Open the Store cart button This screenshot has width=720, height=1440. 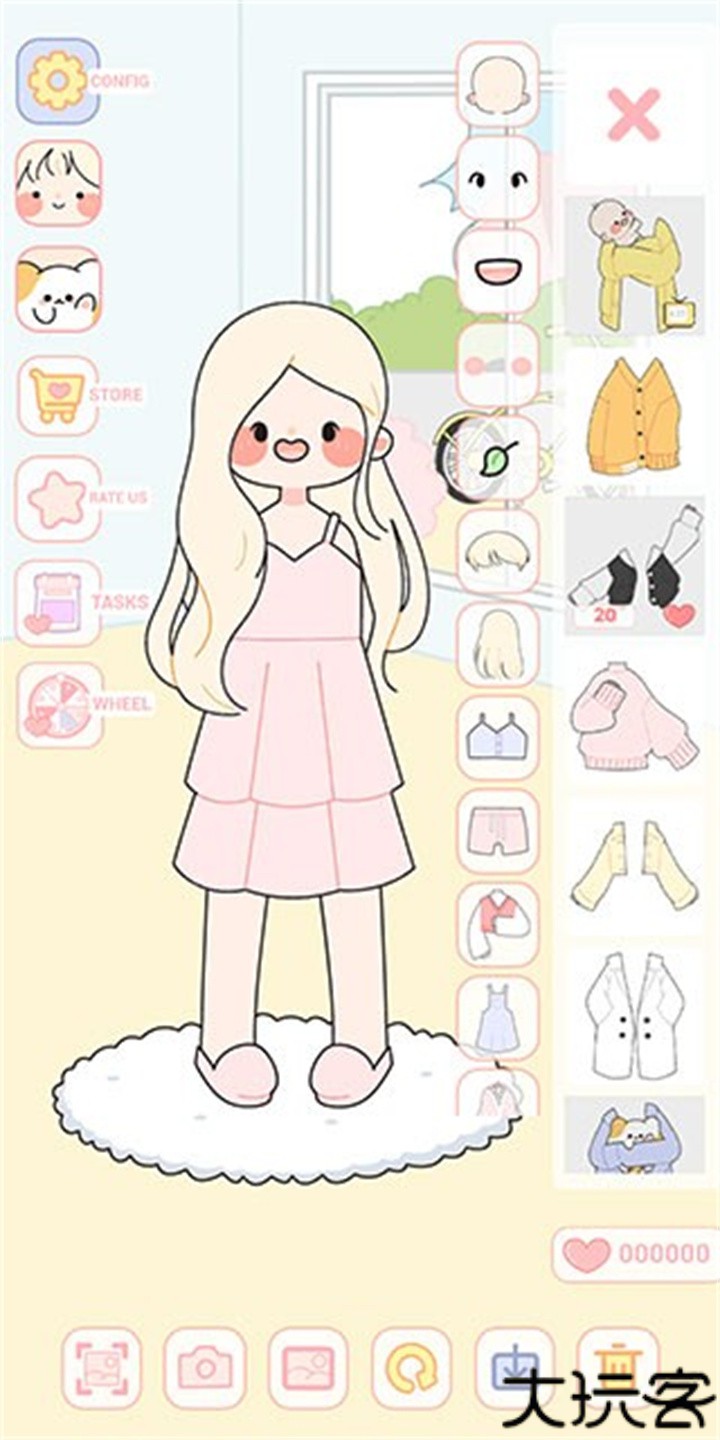coord(58,395)
